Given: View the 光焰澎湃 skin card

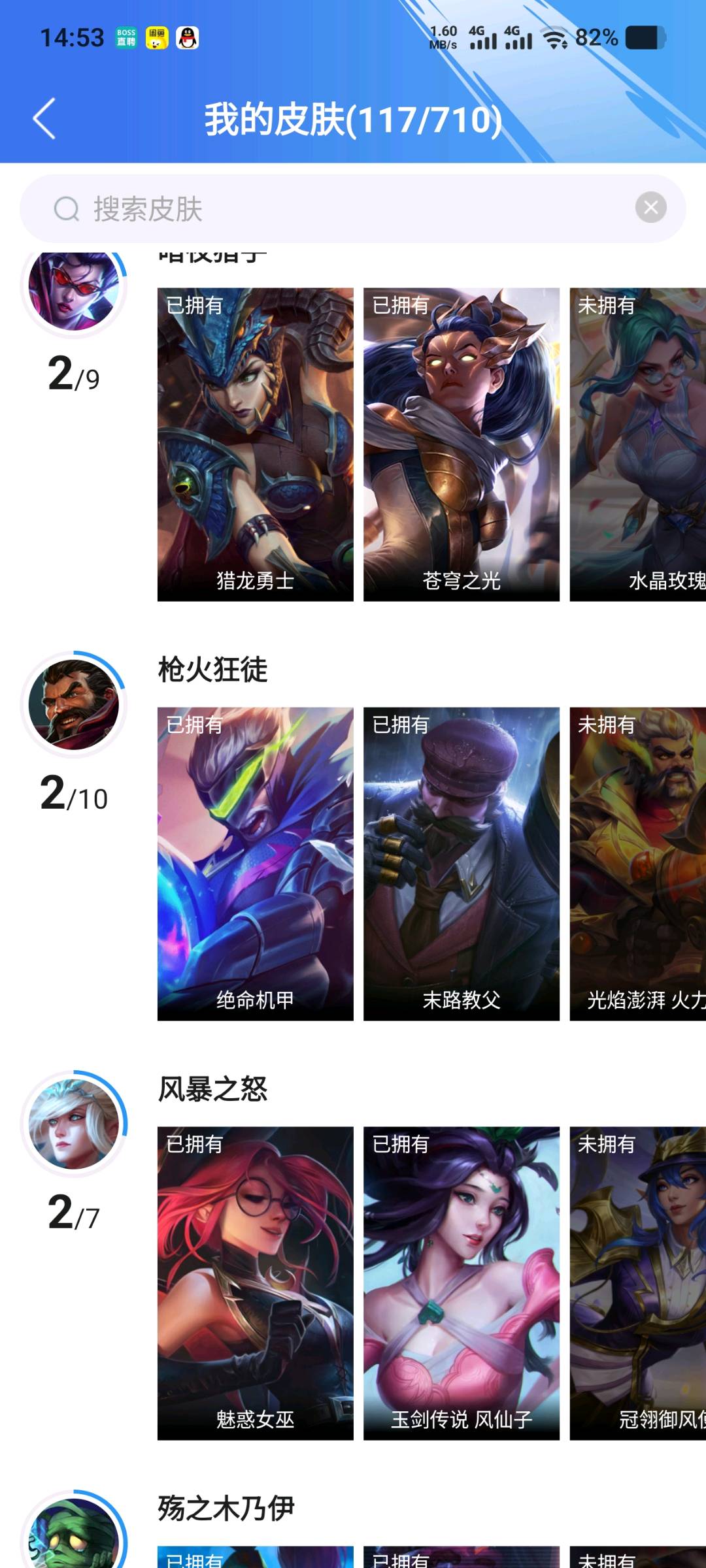Looking at the screenshot, I should [x=638, y=864].
